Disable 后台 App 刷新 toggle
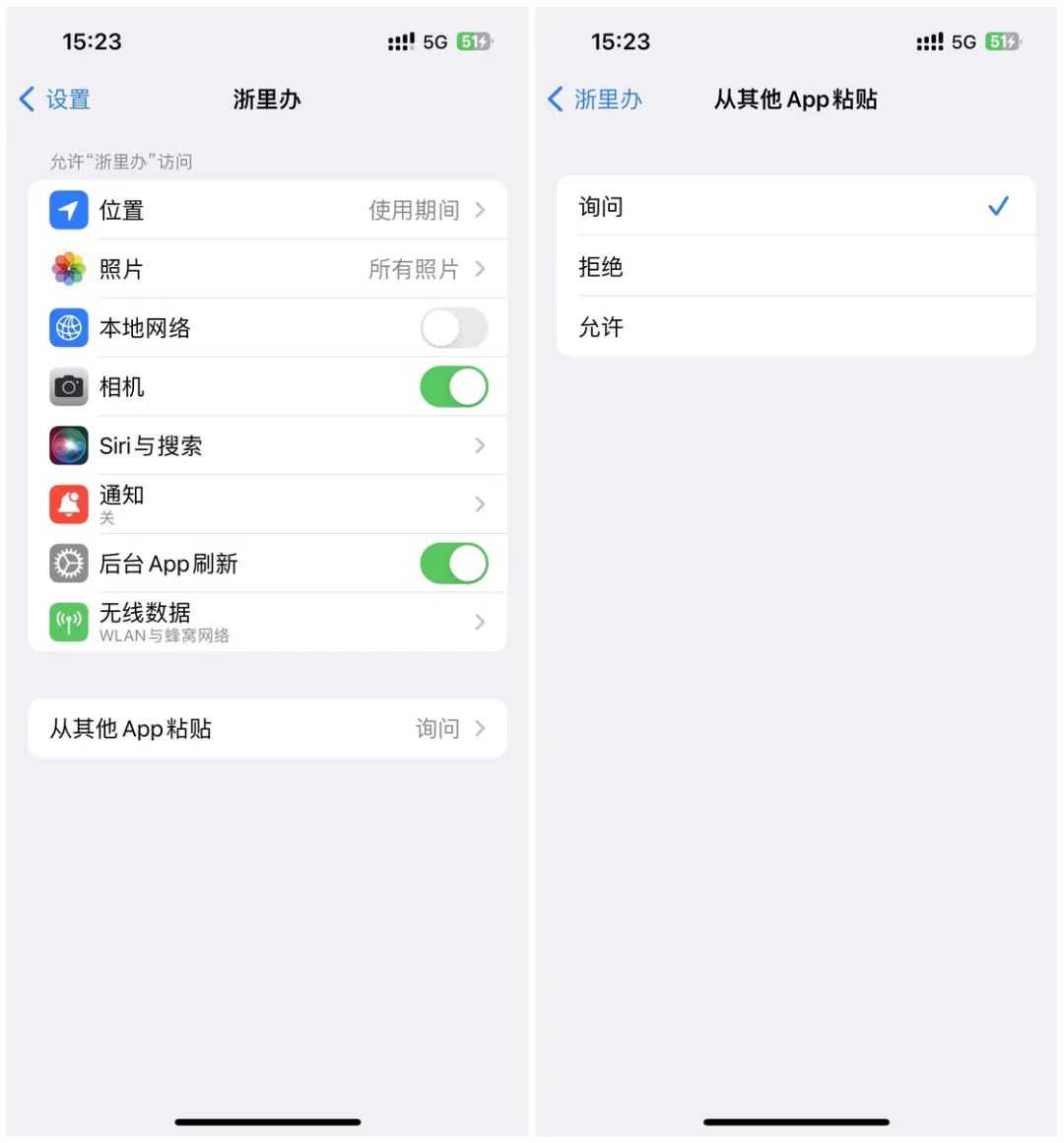 (453, 564)
